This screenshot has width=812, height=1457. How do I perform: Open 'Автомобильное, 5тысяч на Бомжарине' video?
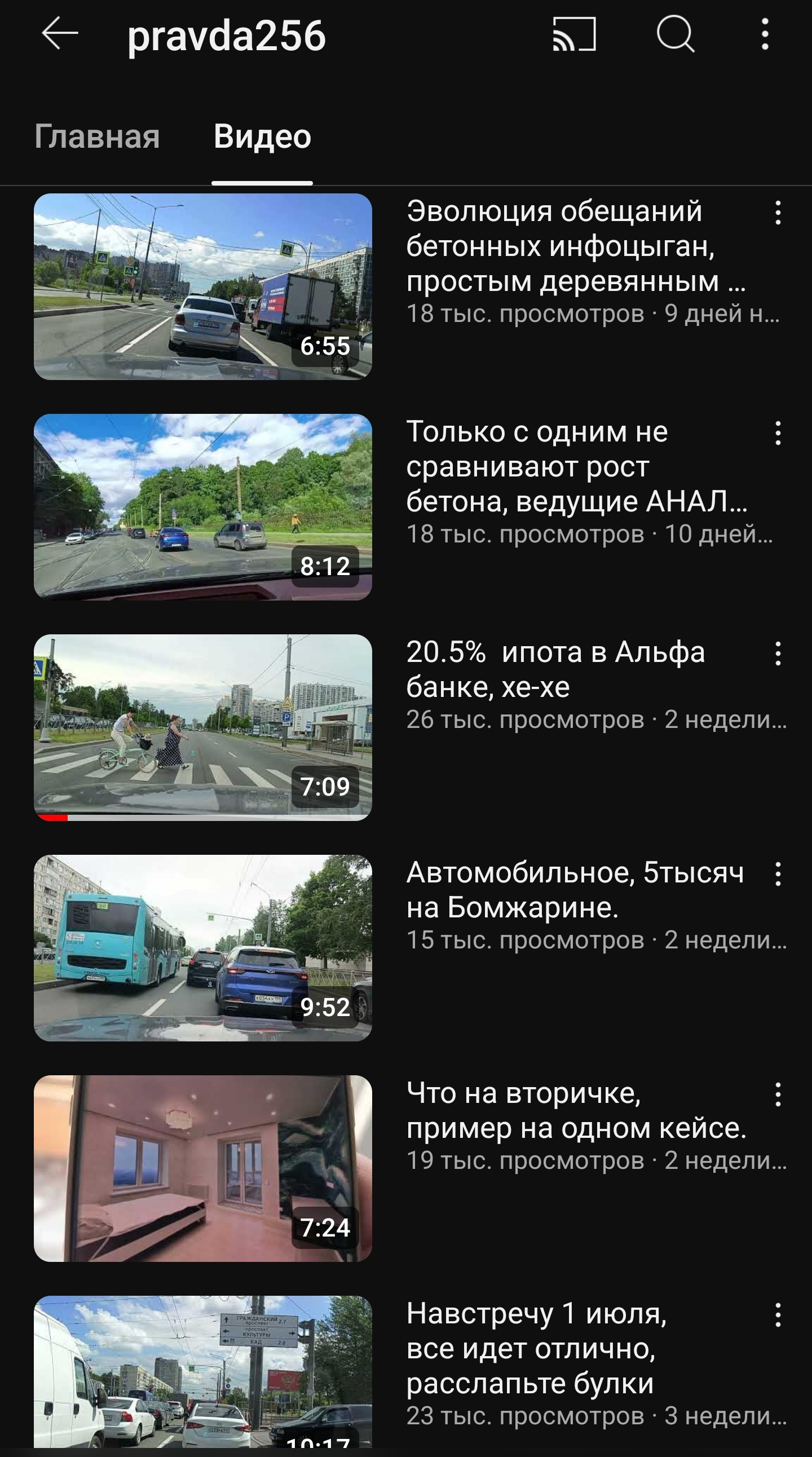pyautogui.click(x=203, y=948)
